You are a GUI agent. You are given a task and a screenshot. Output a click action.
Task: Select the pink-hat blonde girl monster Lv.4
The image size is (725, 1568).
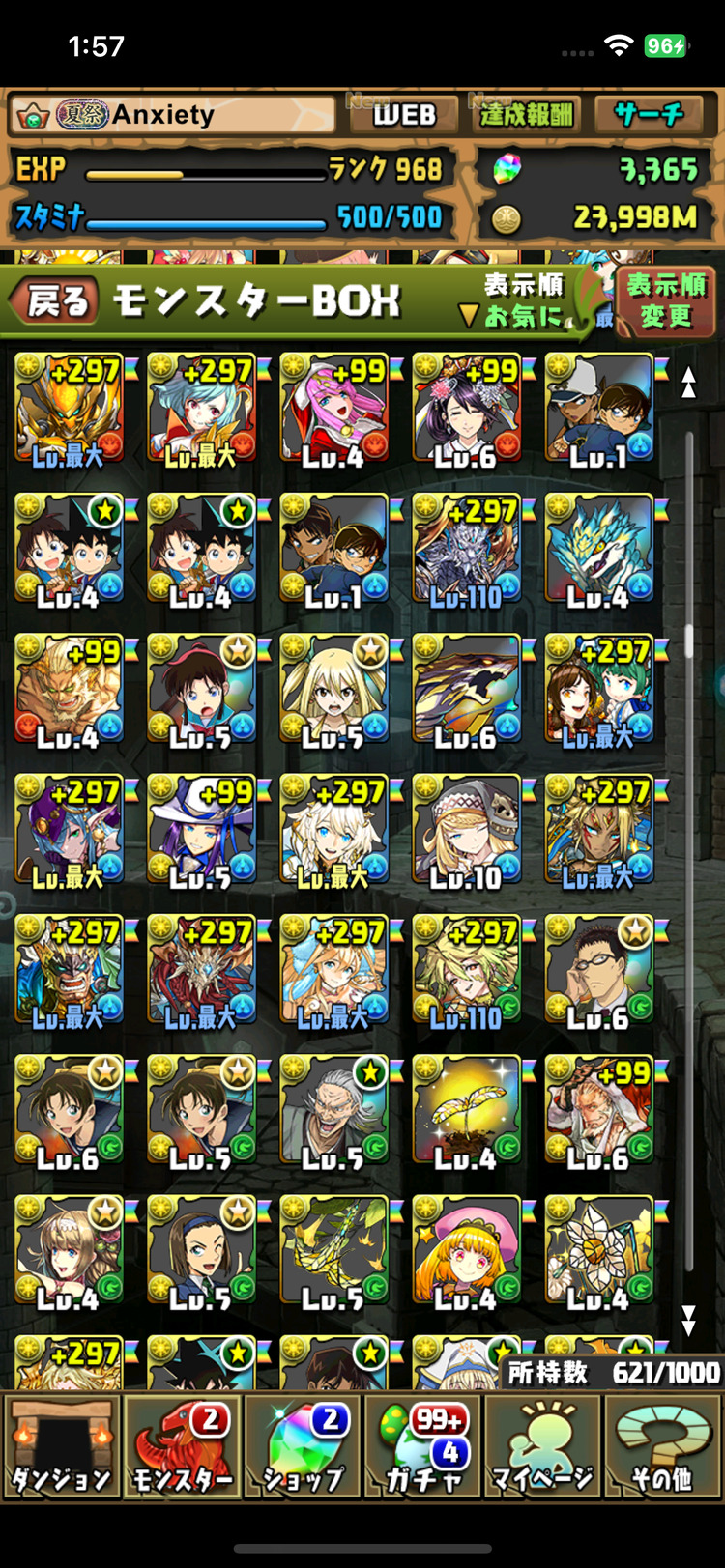tap(467, 1252)
